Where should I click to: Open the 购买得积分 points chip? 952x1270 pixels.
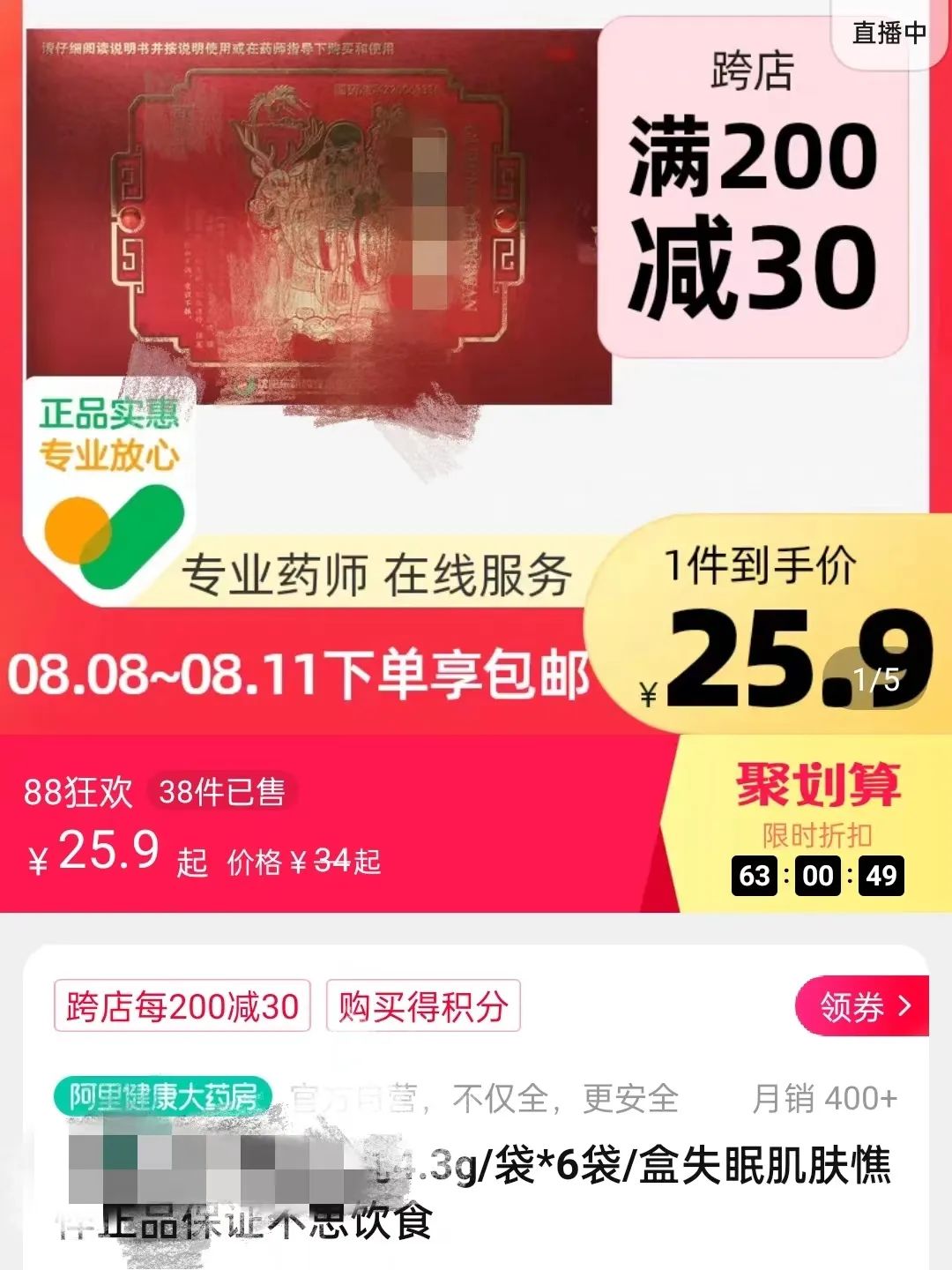click(423, 1006)
